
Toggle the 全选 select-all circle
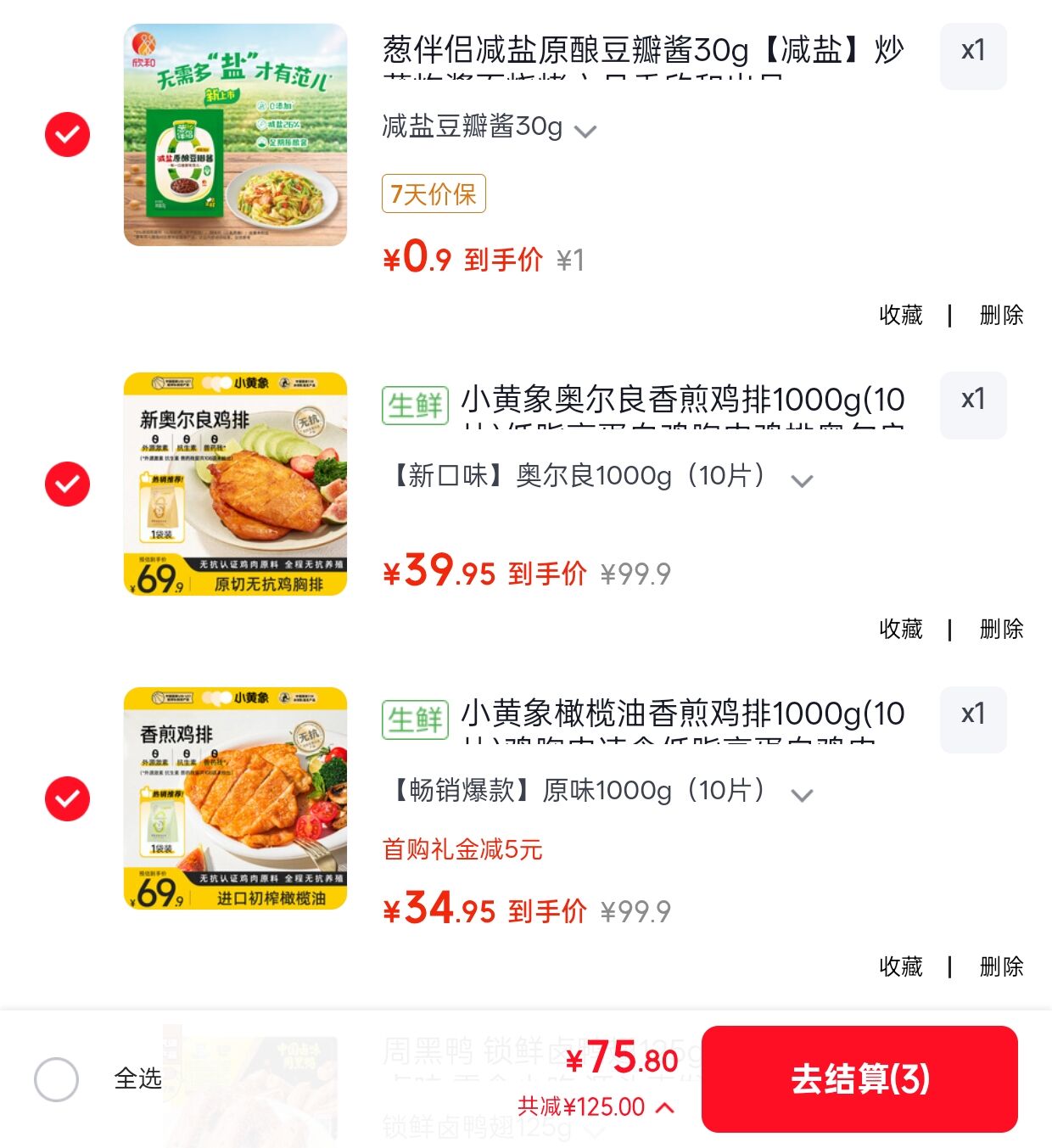coord(57,1079)
